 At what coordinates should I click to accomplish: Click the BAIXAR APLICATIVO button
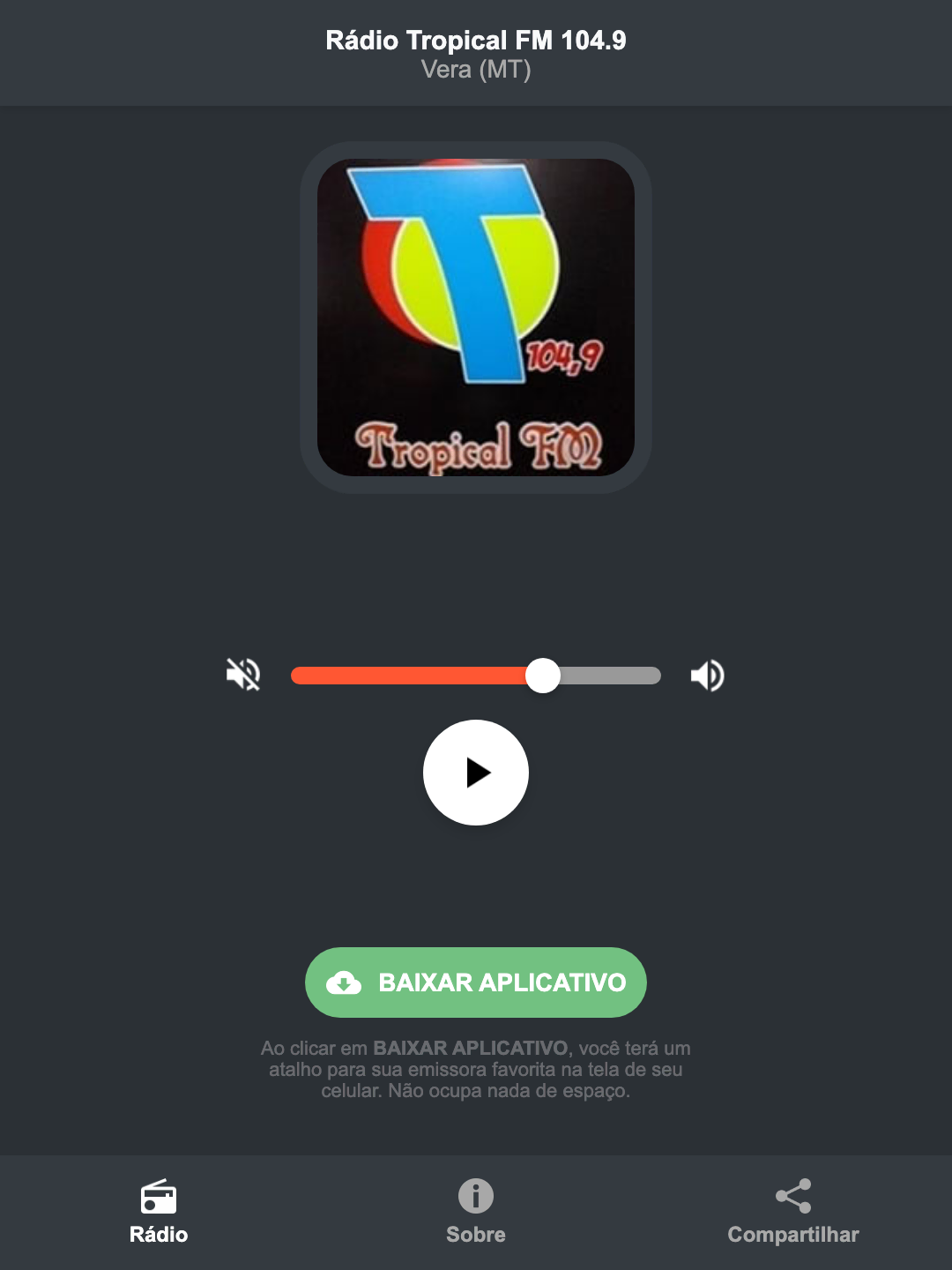pyautogui.click(x=475, y=982)
